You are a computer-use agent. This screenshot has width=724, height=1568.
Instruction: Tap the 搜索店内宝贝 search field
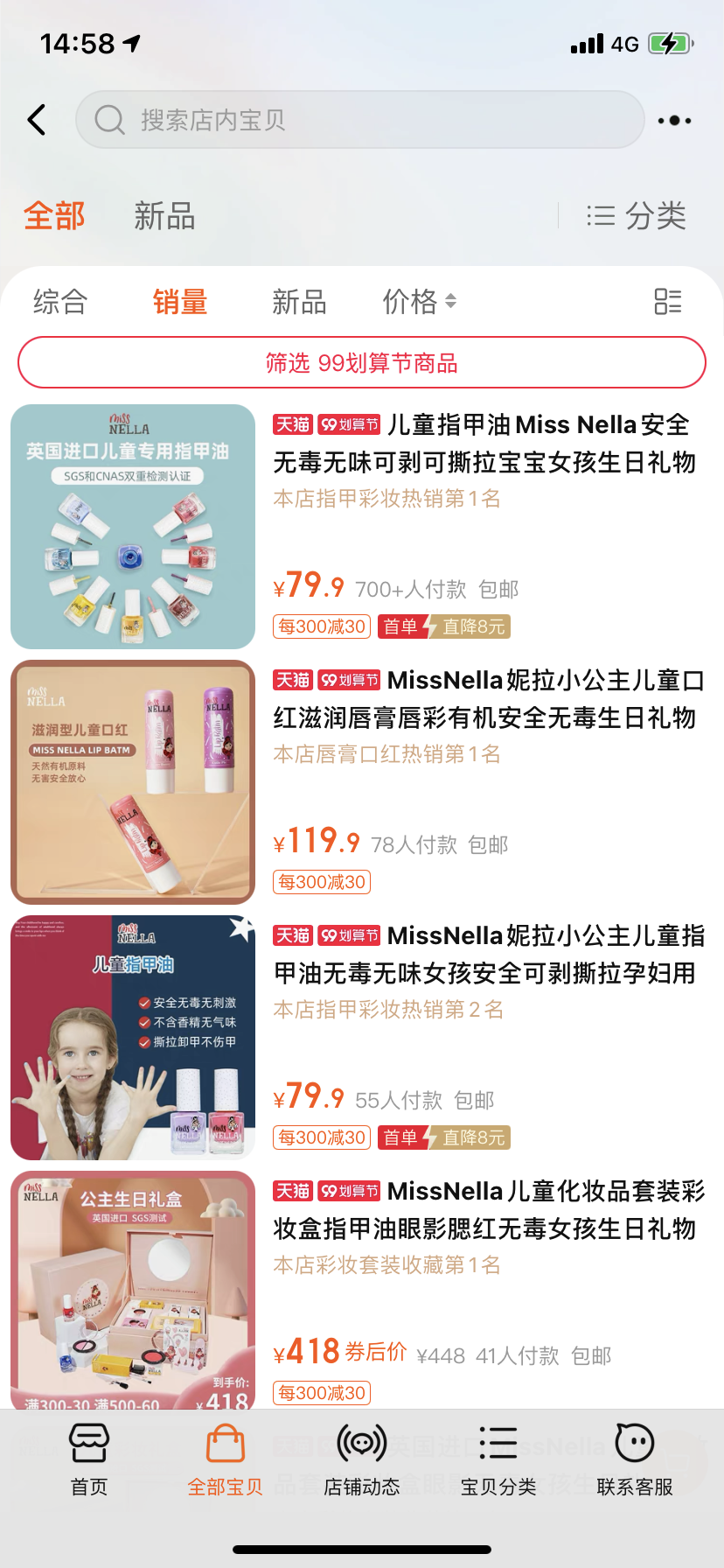click(360, 120)
